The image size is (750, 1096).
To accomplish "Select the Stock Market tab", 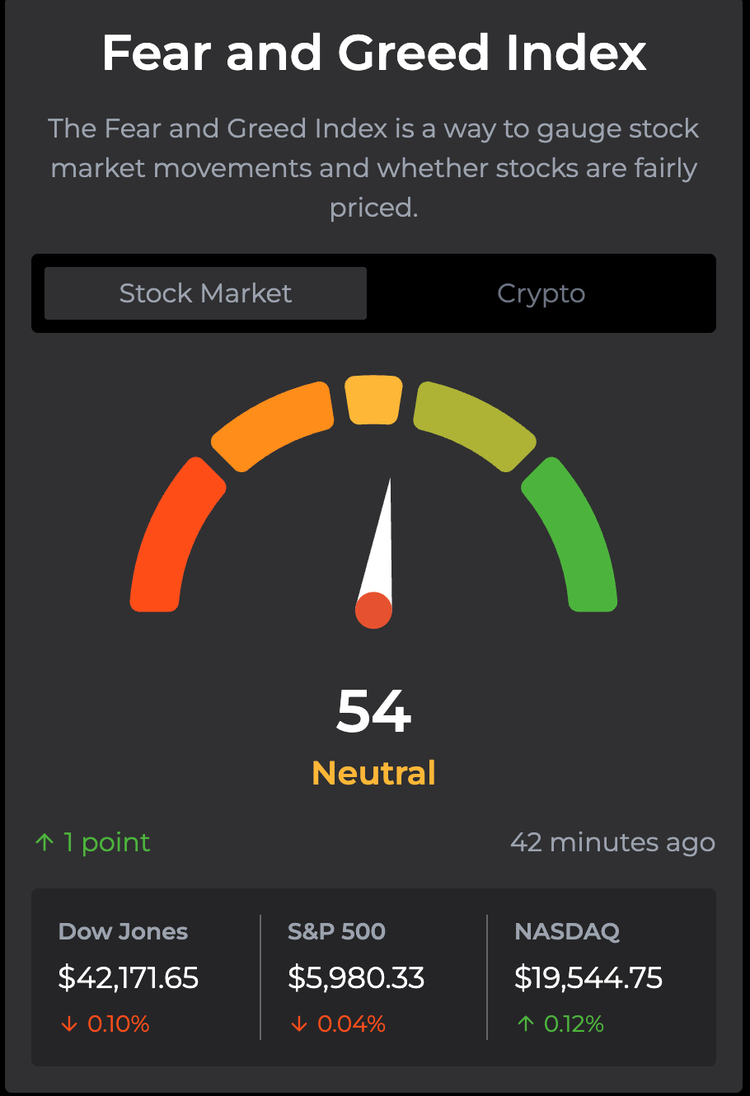I will [204, 293].
